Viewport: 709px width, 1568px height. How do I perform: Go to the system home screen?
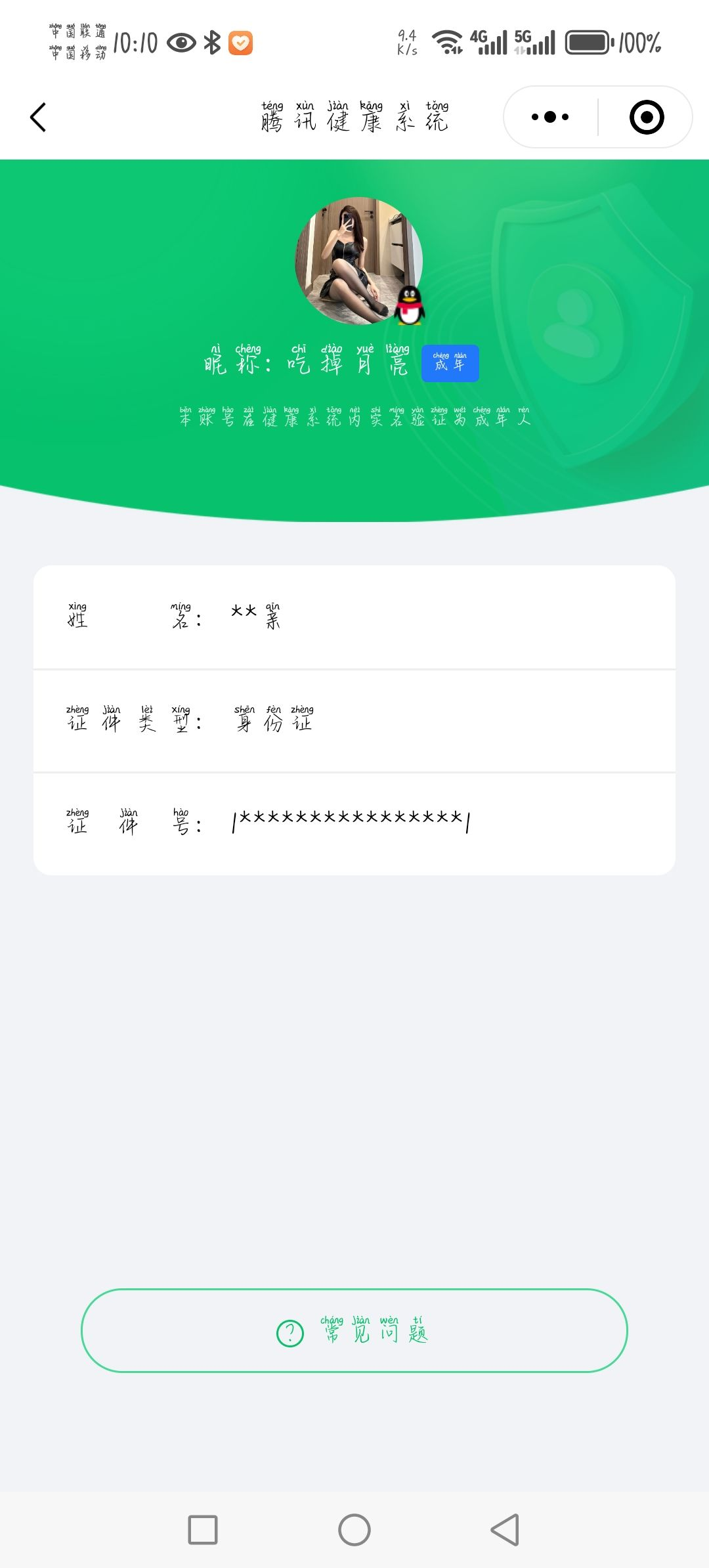click(x=354, y=1530)
